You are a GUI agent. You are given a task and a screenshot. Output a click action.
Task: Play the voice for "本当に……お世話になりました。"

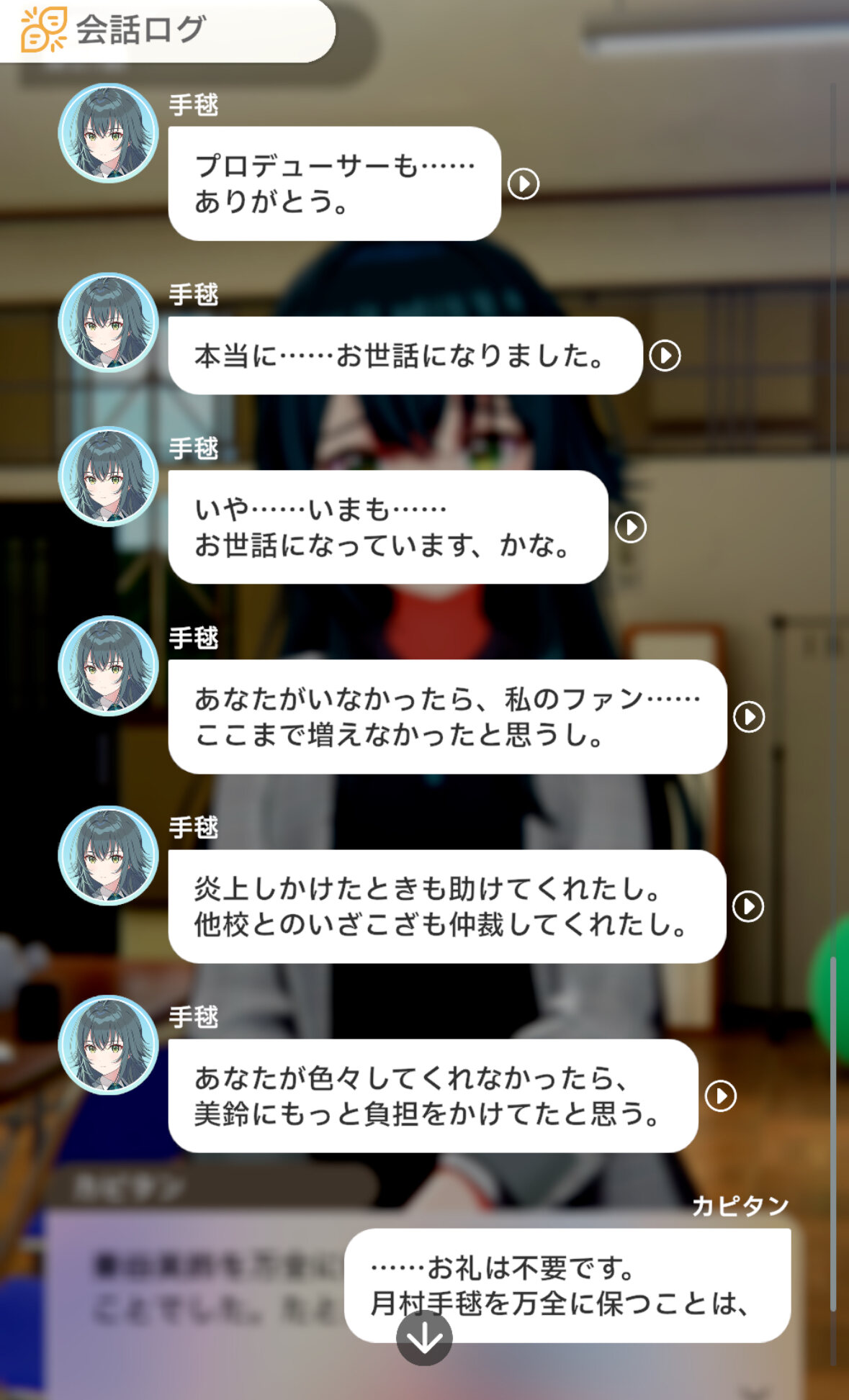tap(665, 356)
